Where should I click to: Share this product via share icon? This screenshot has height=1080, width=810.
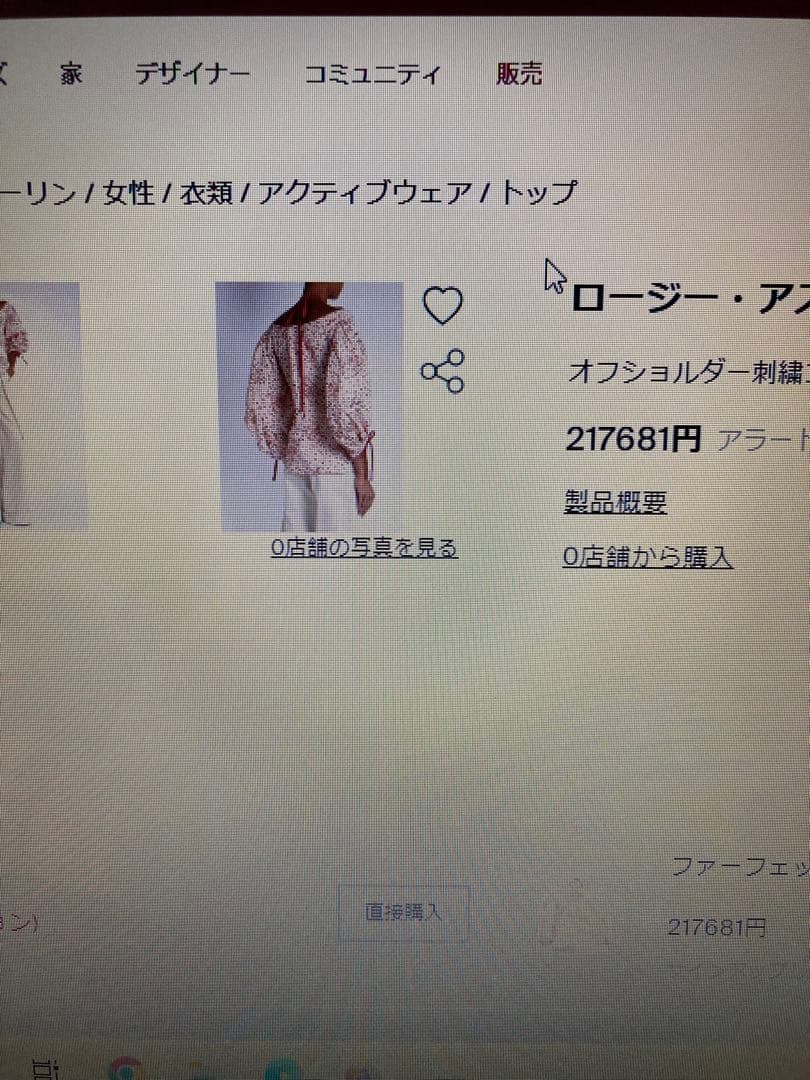[442, 371]
